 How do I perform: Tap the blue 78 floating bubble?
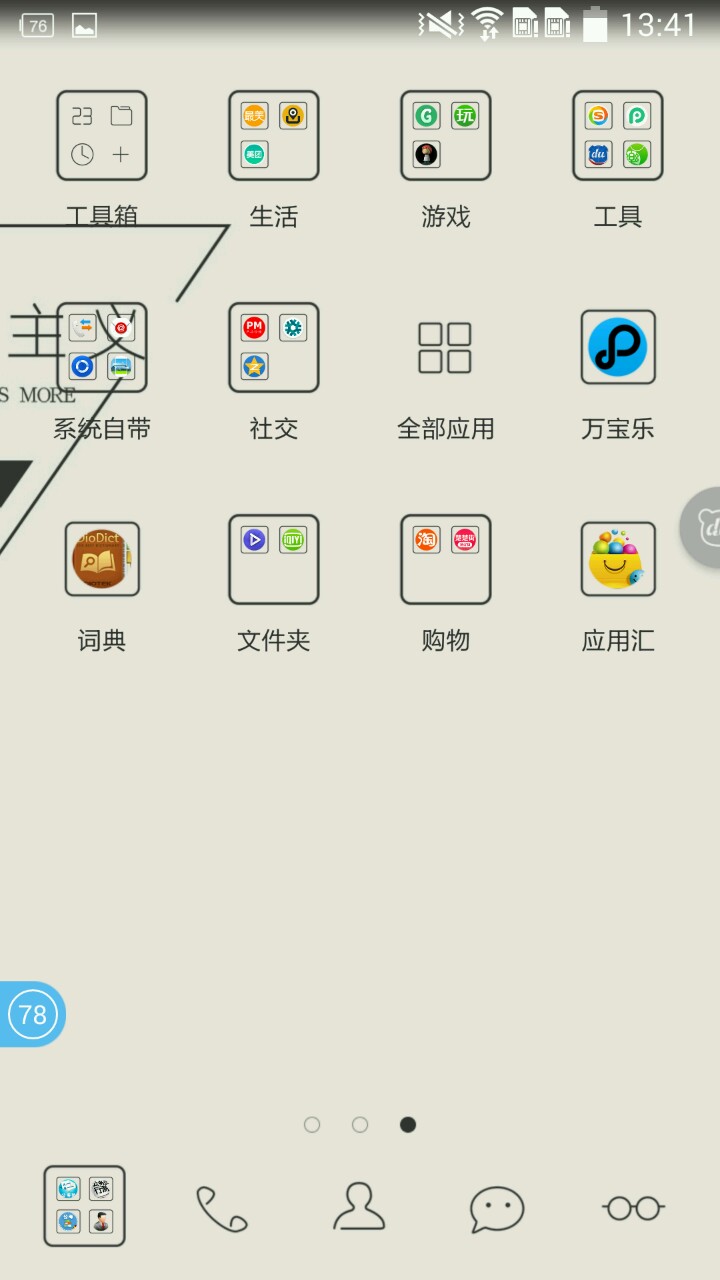[32, 1014]
